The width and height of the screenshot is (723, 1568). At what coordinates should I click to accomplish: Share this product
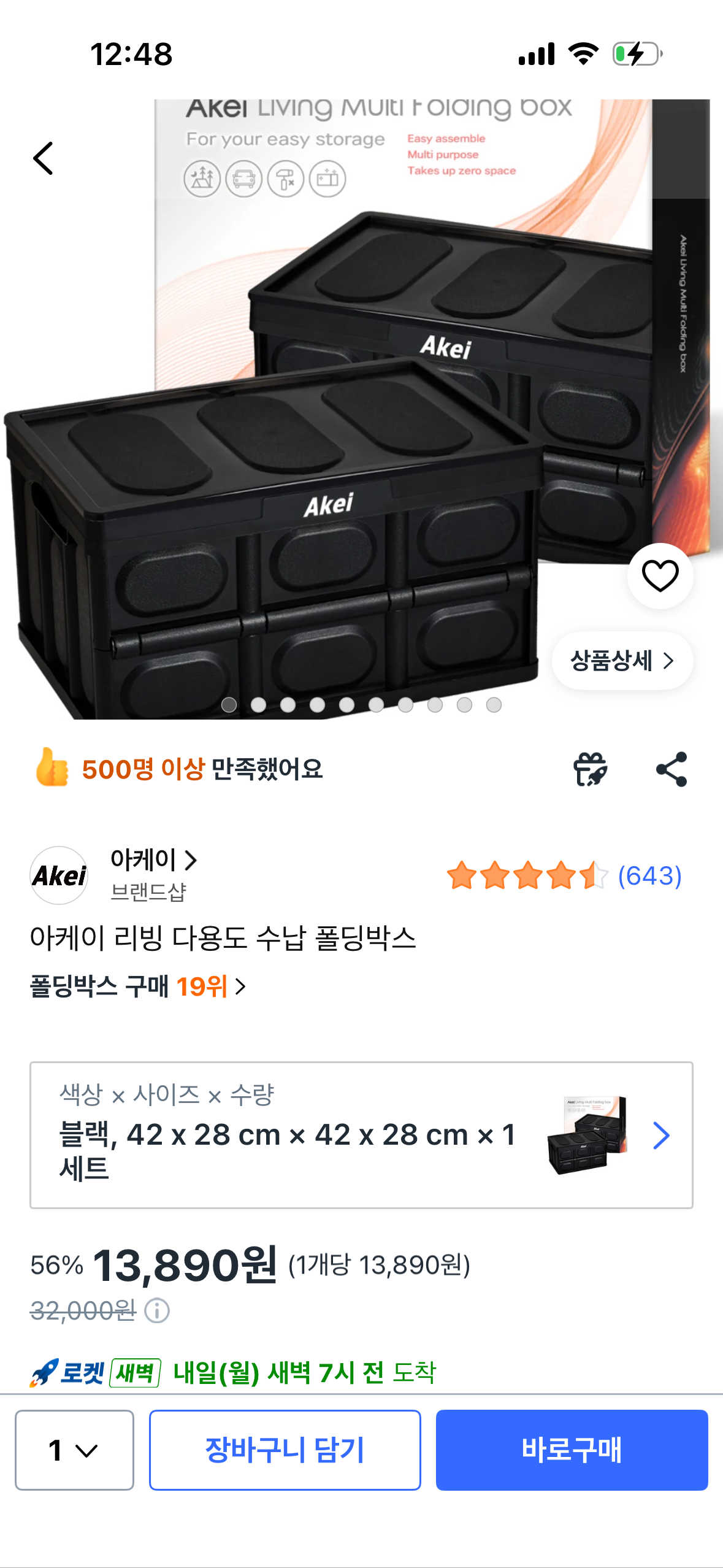click(671, 769)
